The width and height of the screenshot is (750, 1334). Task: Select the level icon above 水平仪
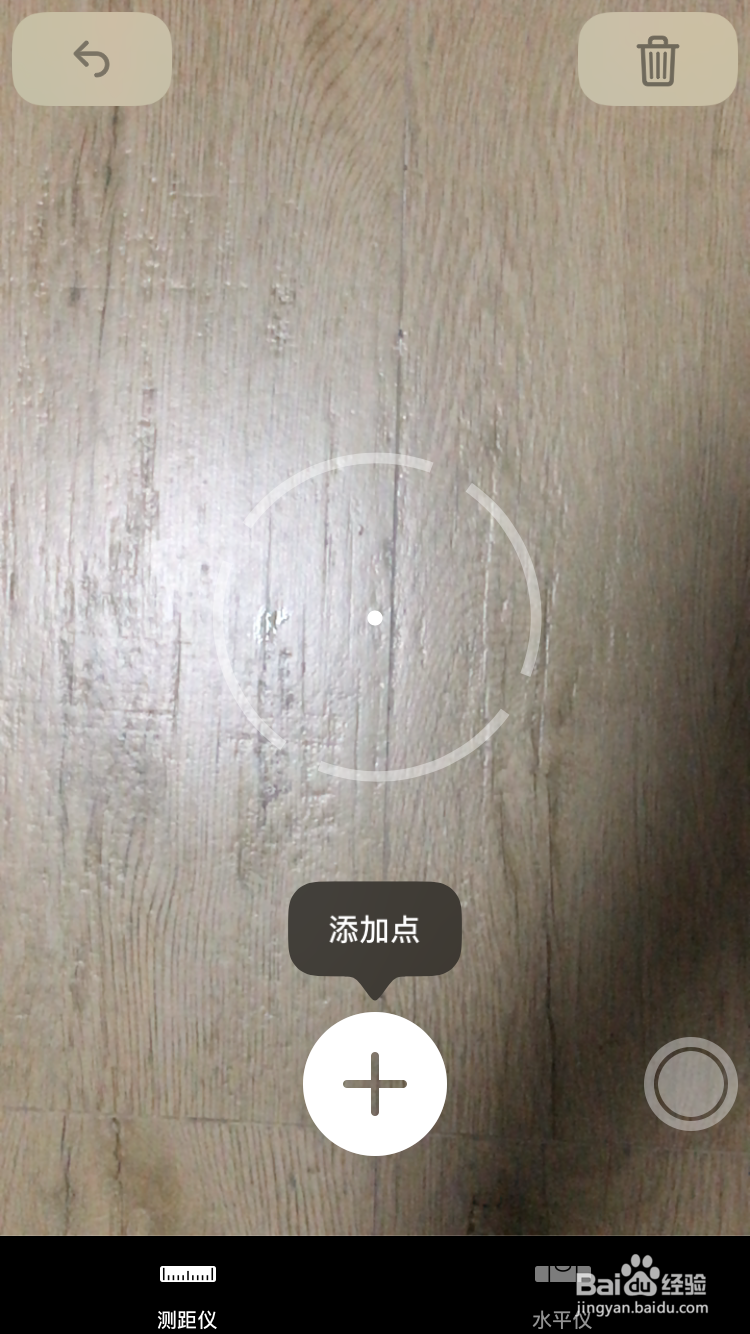[x=562, y=1272]
